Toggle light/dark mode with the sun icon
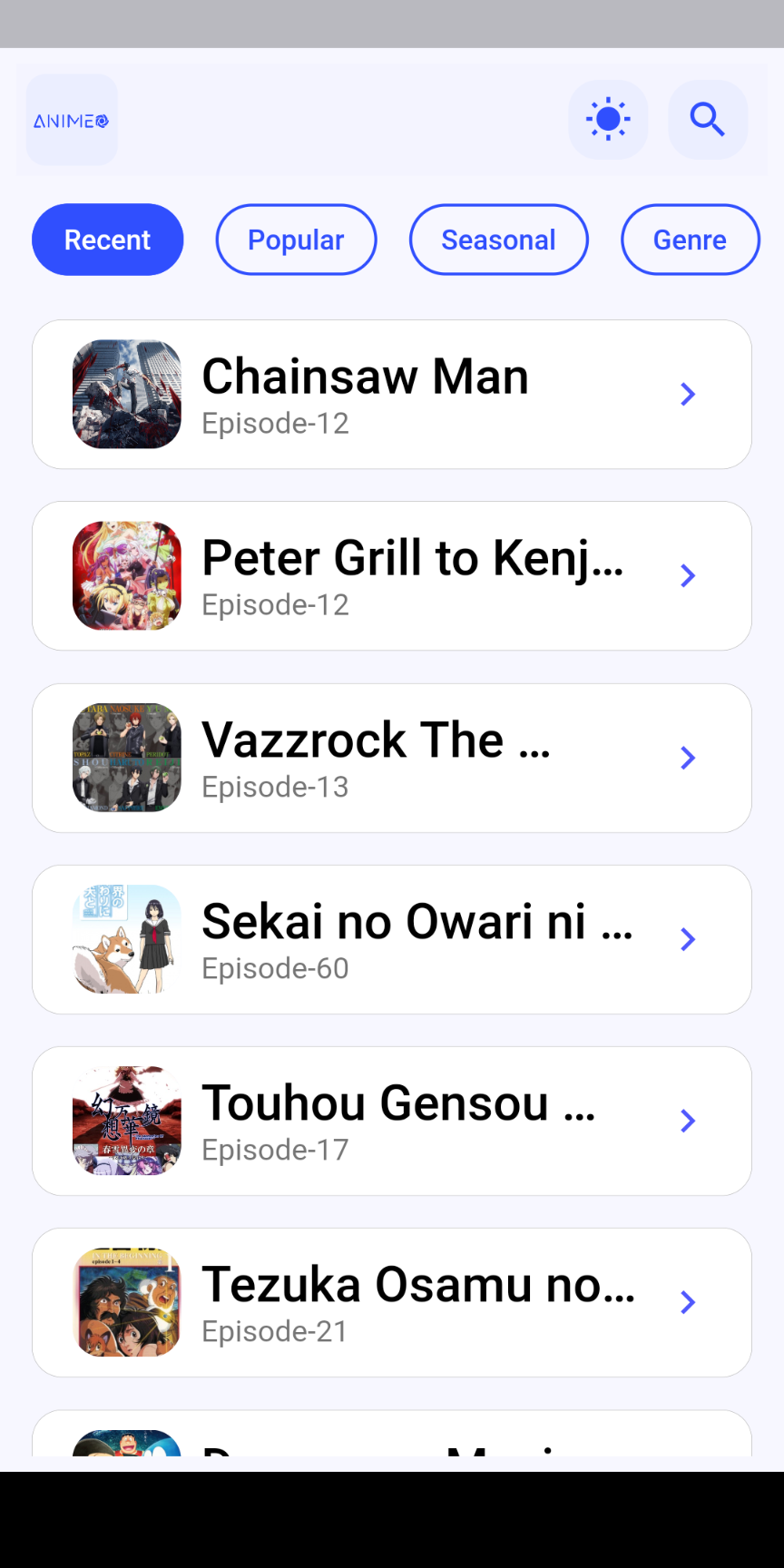Screen dimensions: 784x1568 608,119
